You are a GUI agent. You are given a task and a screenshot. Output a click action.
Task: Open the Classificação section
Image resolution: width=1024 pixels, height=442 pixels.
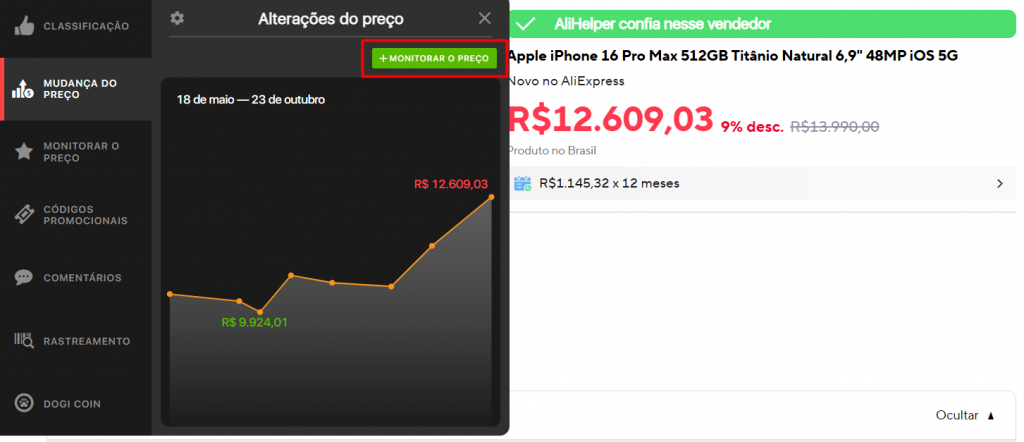pos(75,25)
